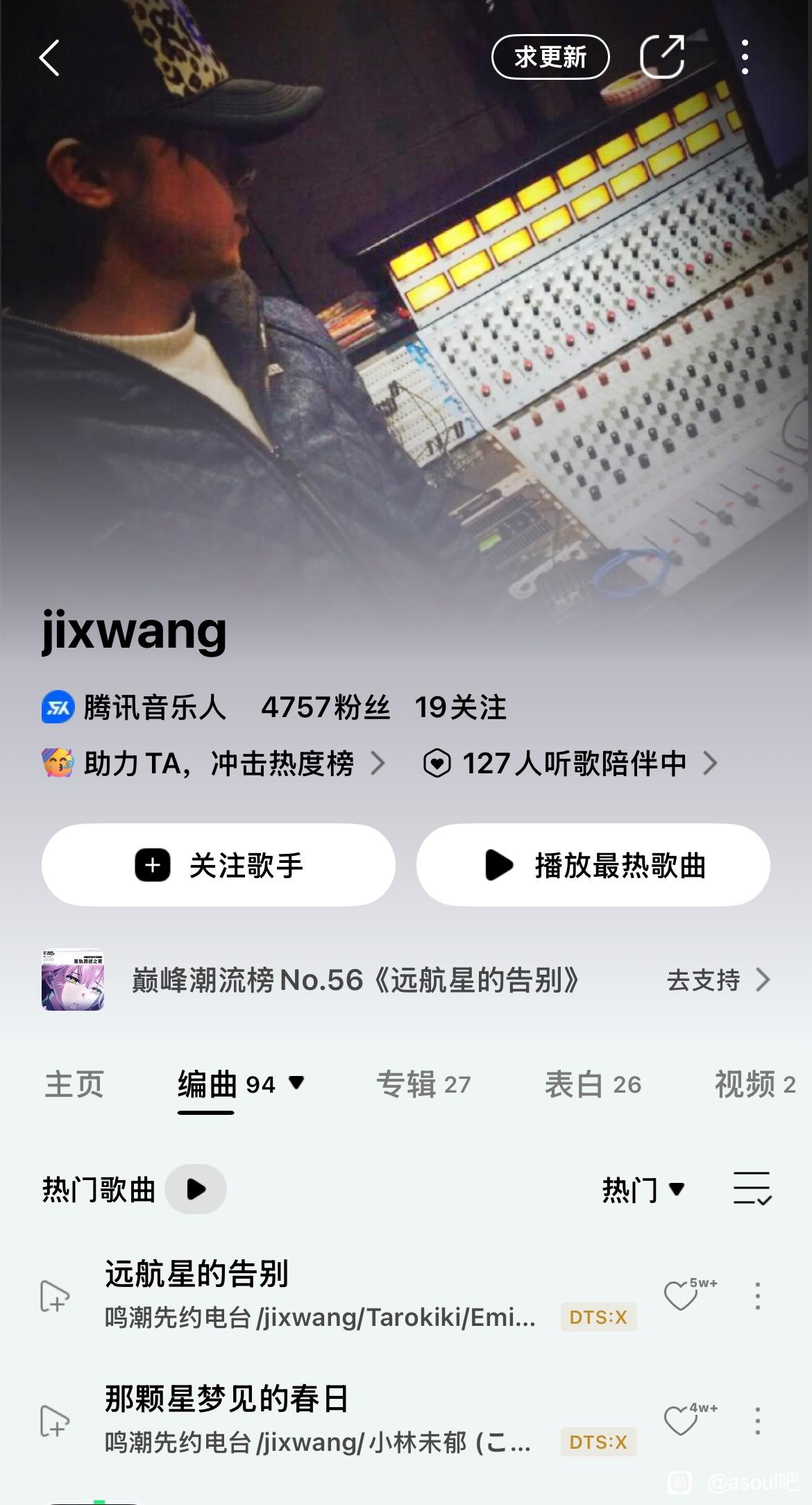Open more options for 那颗星梦见的春日

click(757, 1421)
